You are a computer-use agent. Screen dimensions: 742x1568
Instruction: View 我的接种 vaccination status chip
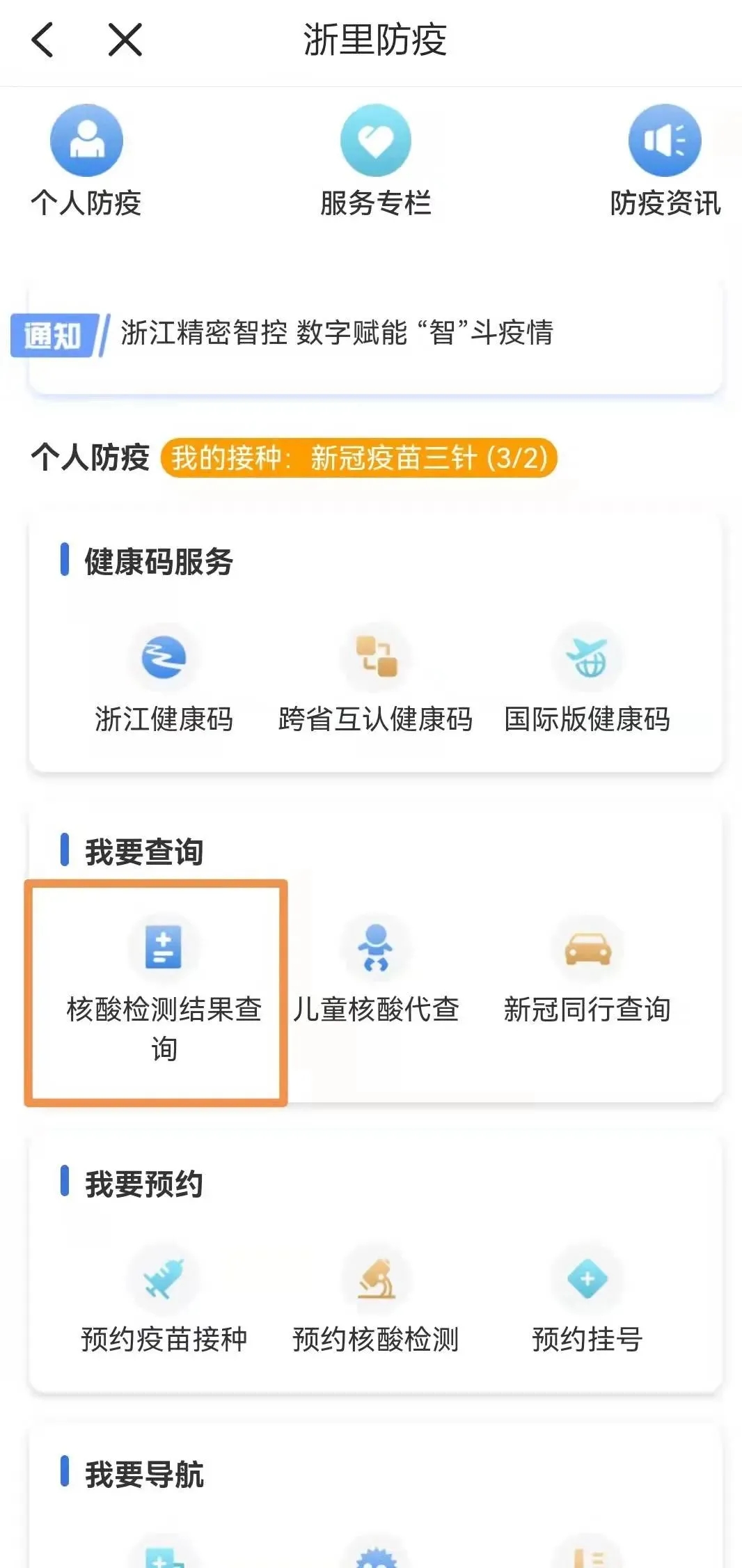(x=359, y=458)
